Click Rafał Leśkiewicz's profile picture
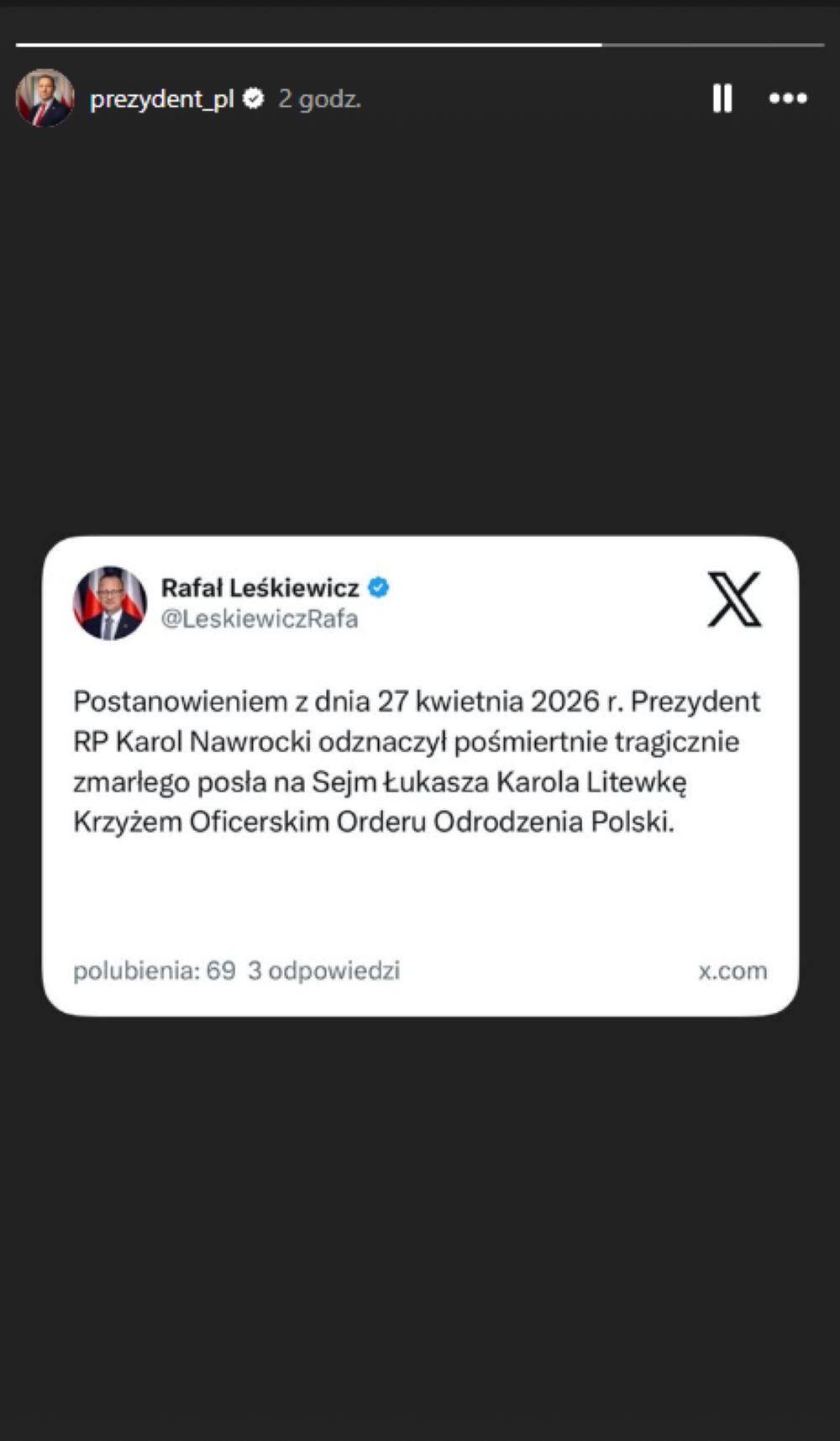This screenshot has height=1441, width=840. (x=110, y=602)
